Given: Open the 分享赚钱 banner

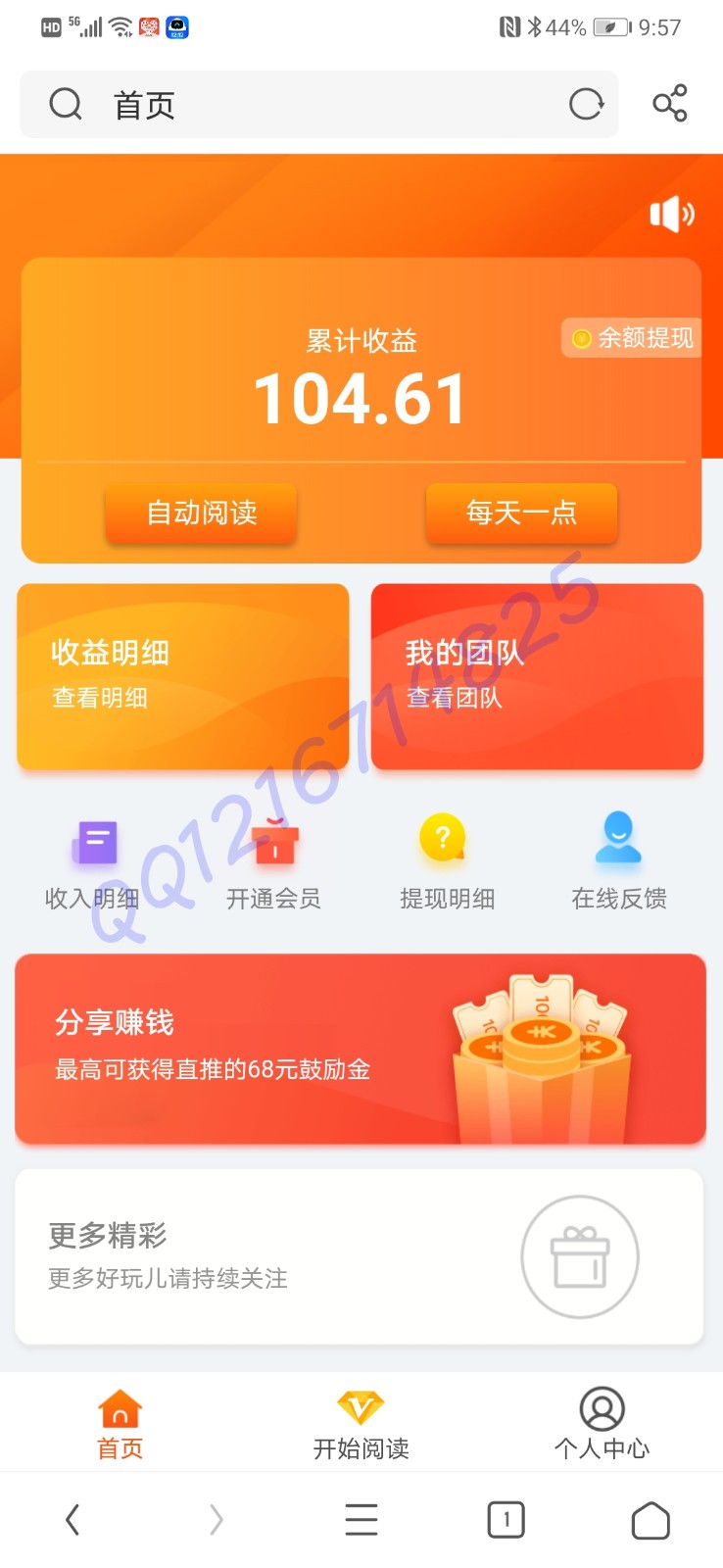Looking at the screenshot, I should [x=361, y=1049].
